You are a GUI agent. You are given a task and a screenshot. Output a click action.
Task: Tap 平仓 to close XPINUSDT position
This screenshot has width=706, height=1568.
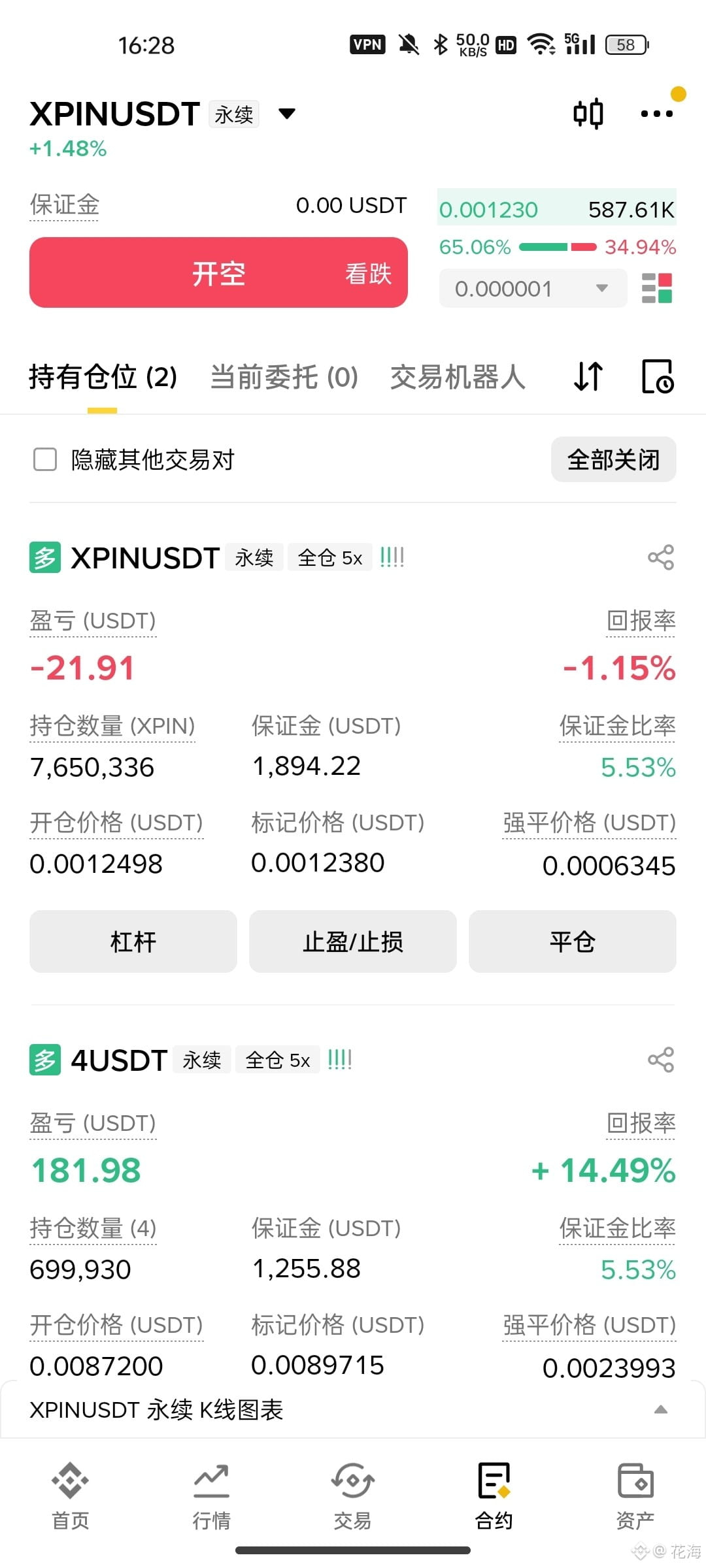pos(573,941)
